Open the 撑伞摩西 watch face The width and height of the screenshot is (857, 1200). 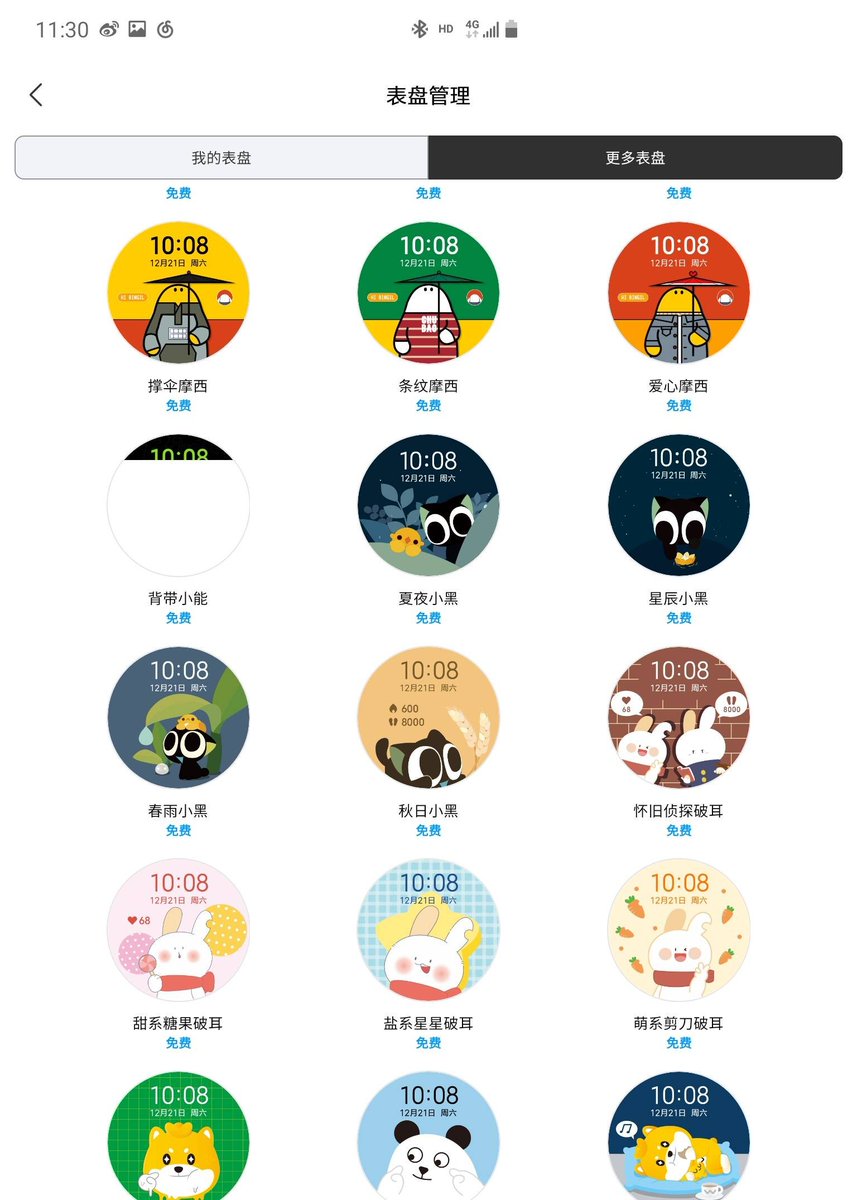coord(178,292)
